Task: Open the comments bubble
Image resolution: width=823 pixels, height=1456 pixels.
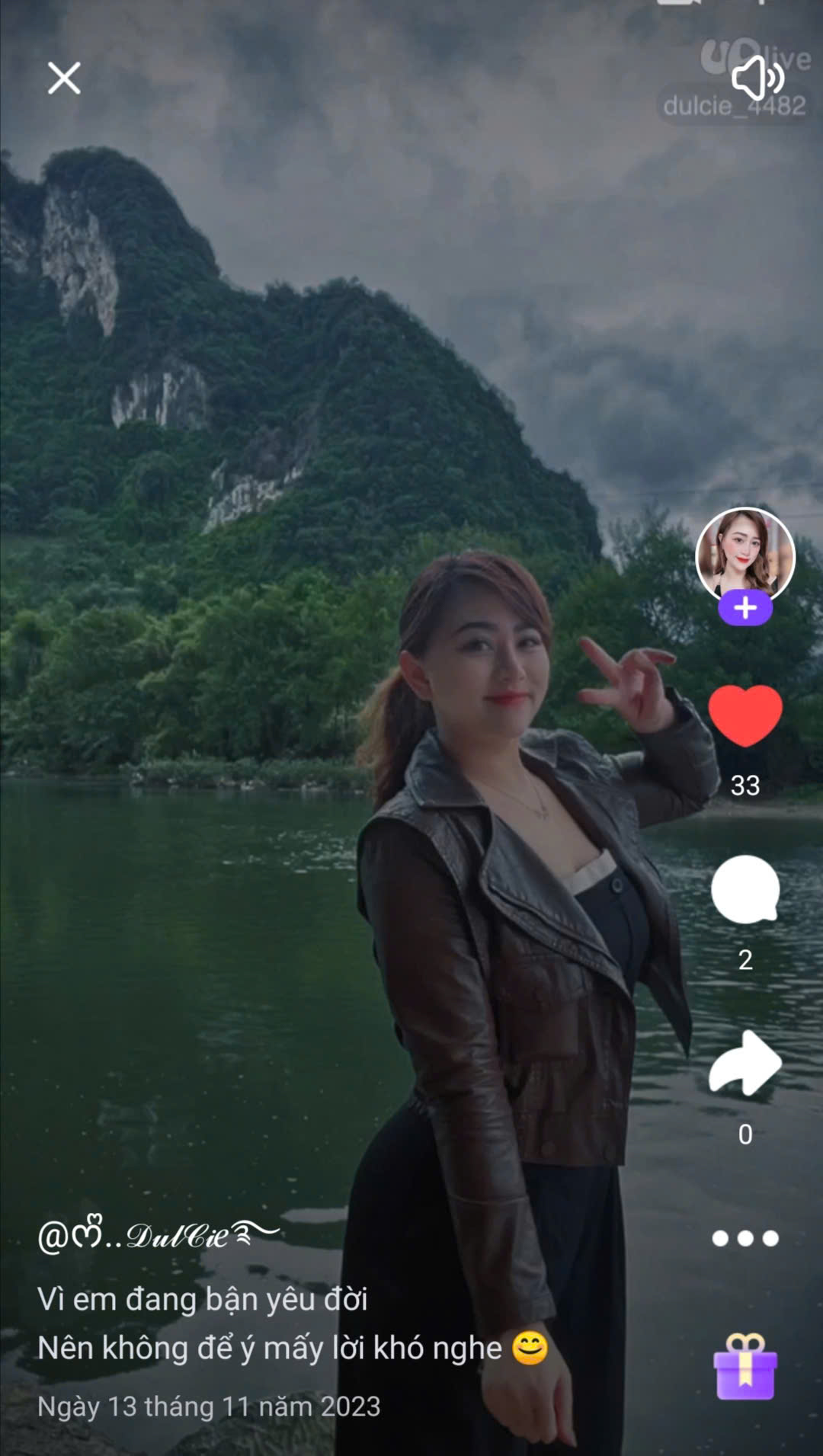Action: point(745,889)
